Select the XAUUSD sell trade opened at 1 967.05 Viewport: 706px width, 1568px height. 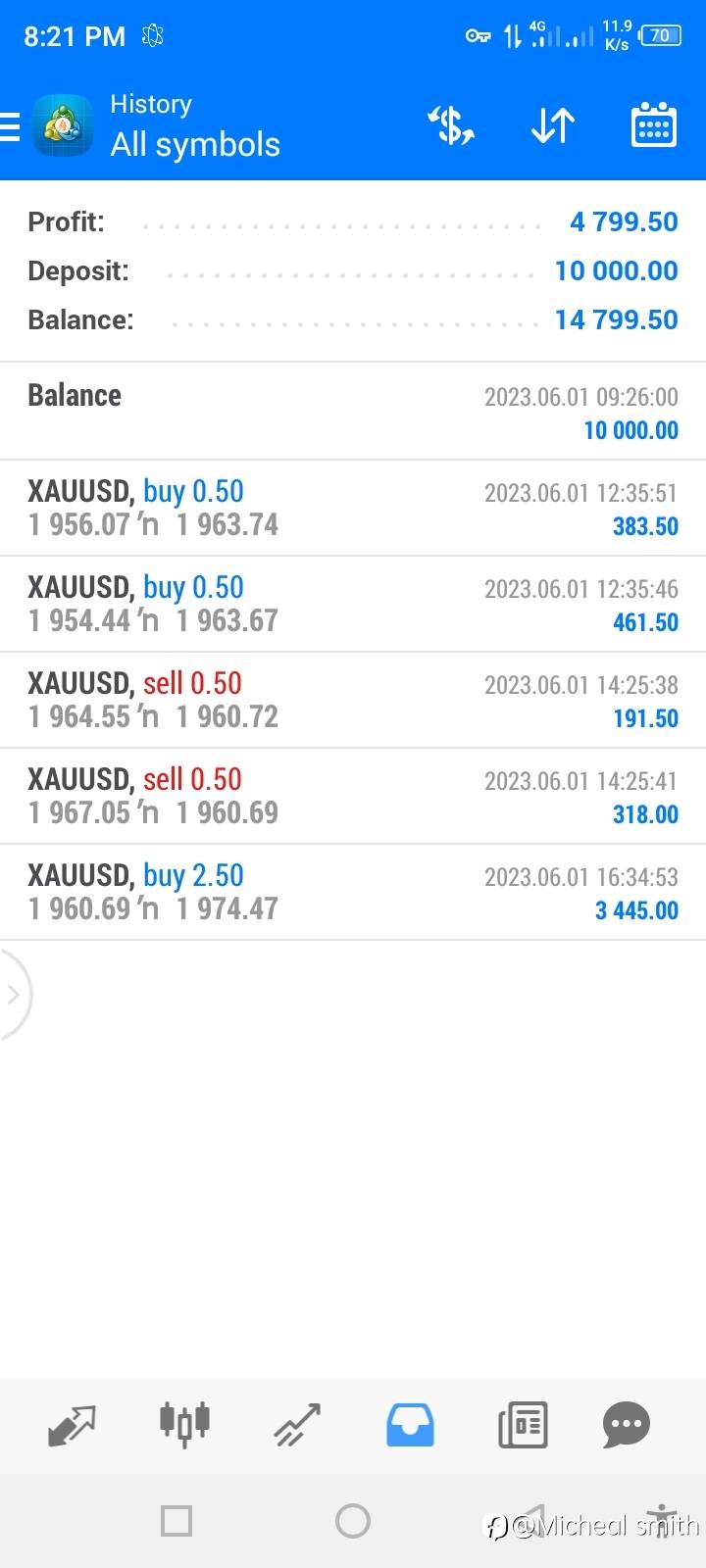pyautogui.click(x=353, y=796)
